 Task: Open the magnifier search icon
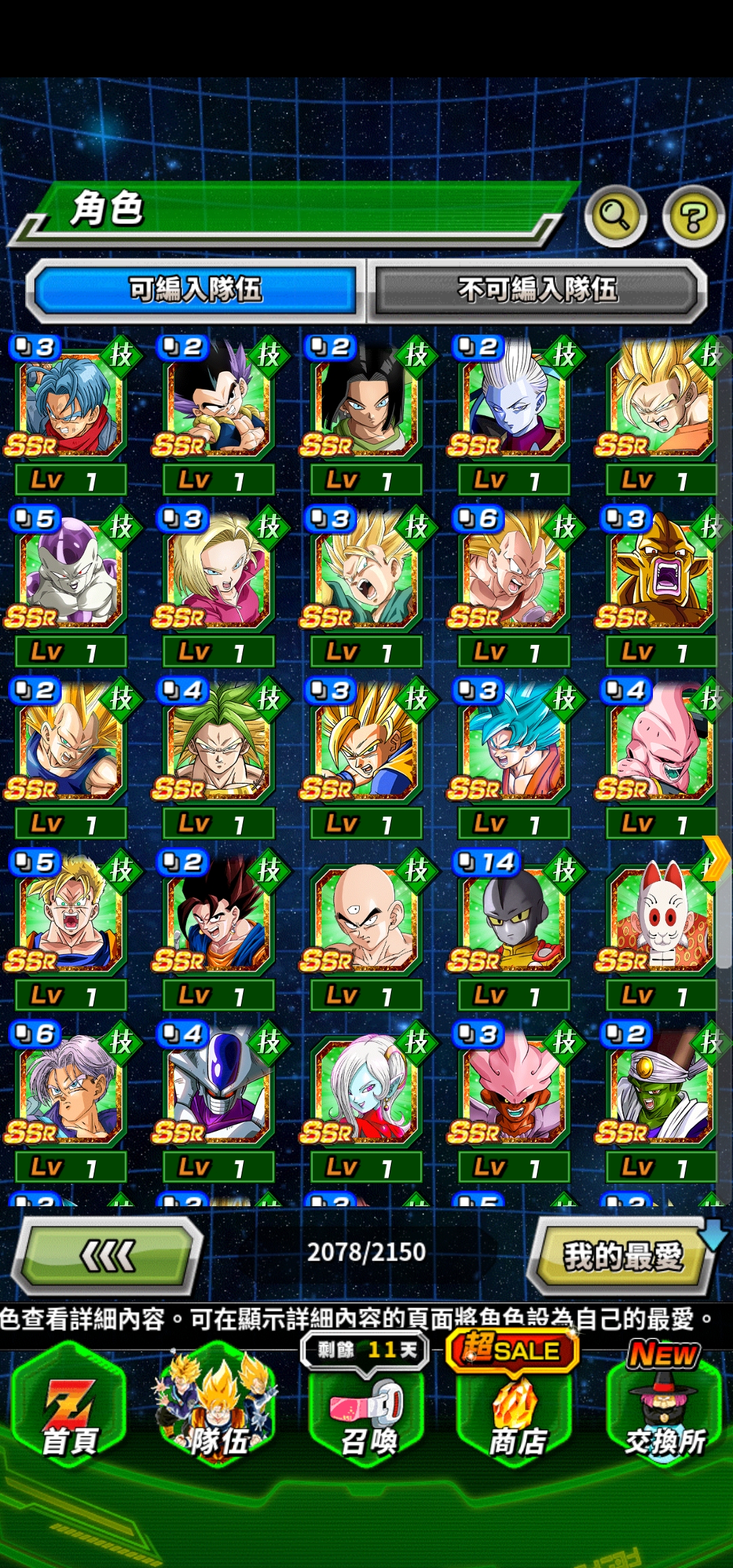click(615, 216)
